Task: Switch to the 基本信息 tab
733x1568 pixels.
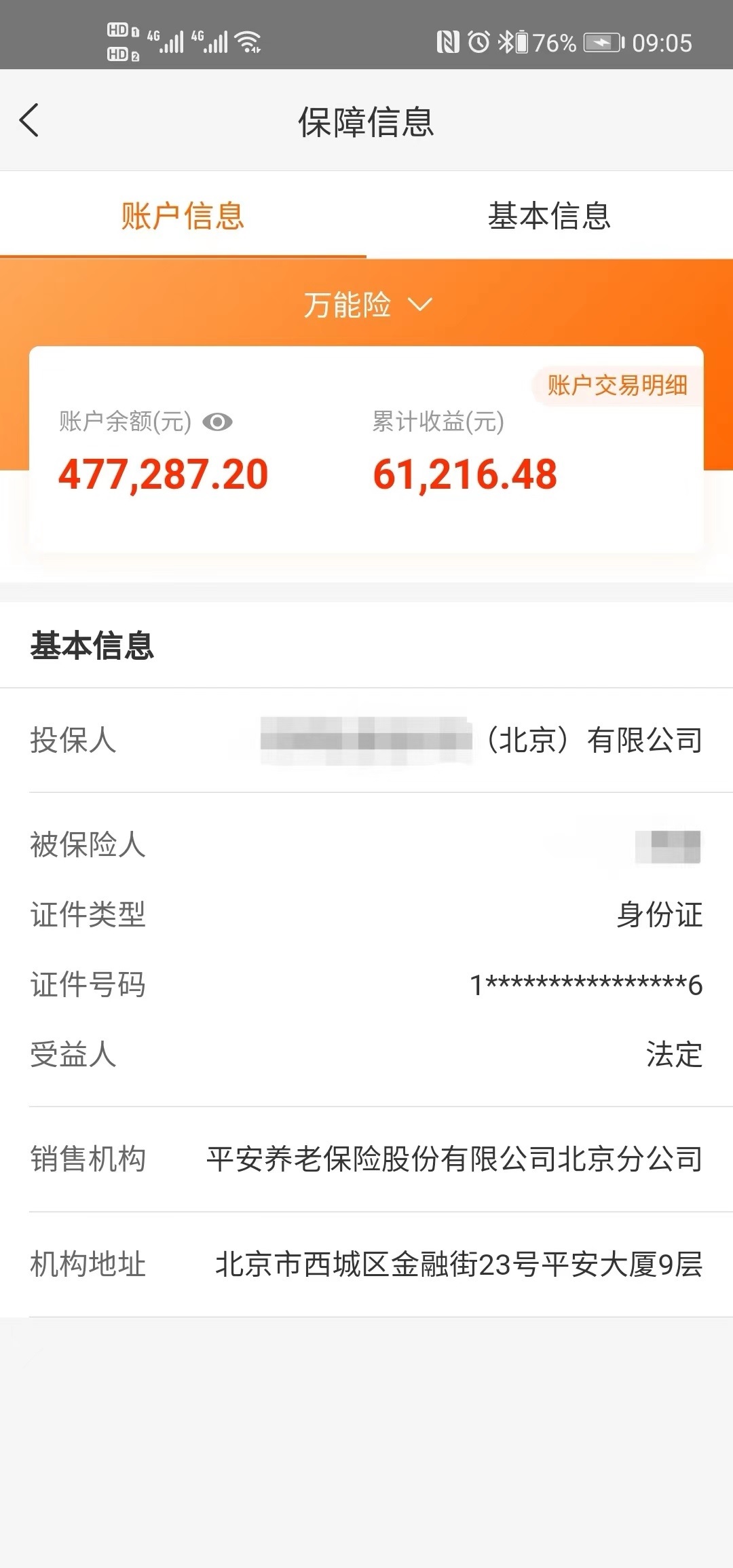Action: [x=550, y=216]
